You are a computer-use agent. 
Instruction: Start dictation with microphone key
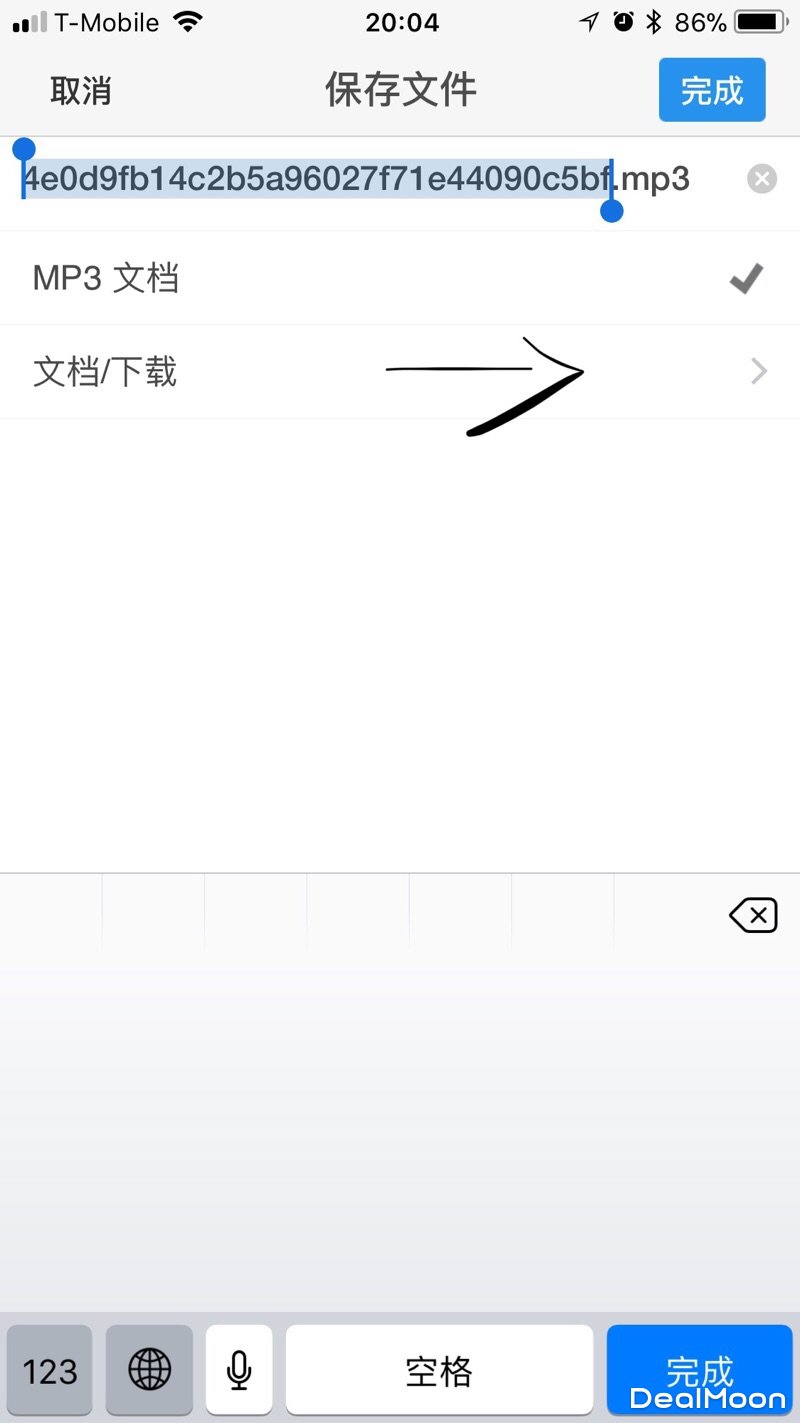239,1370
